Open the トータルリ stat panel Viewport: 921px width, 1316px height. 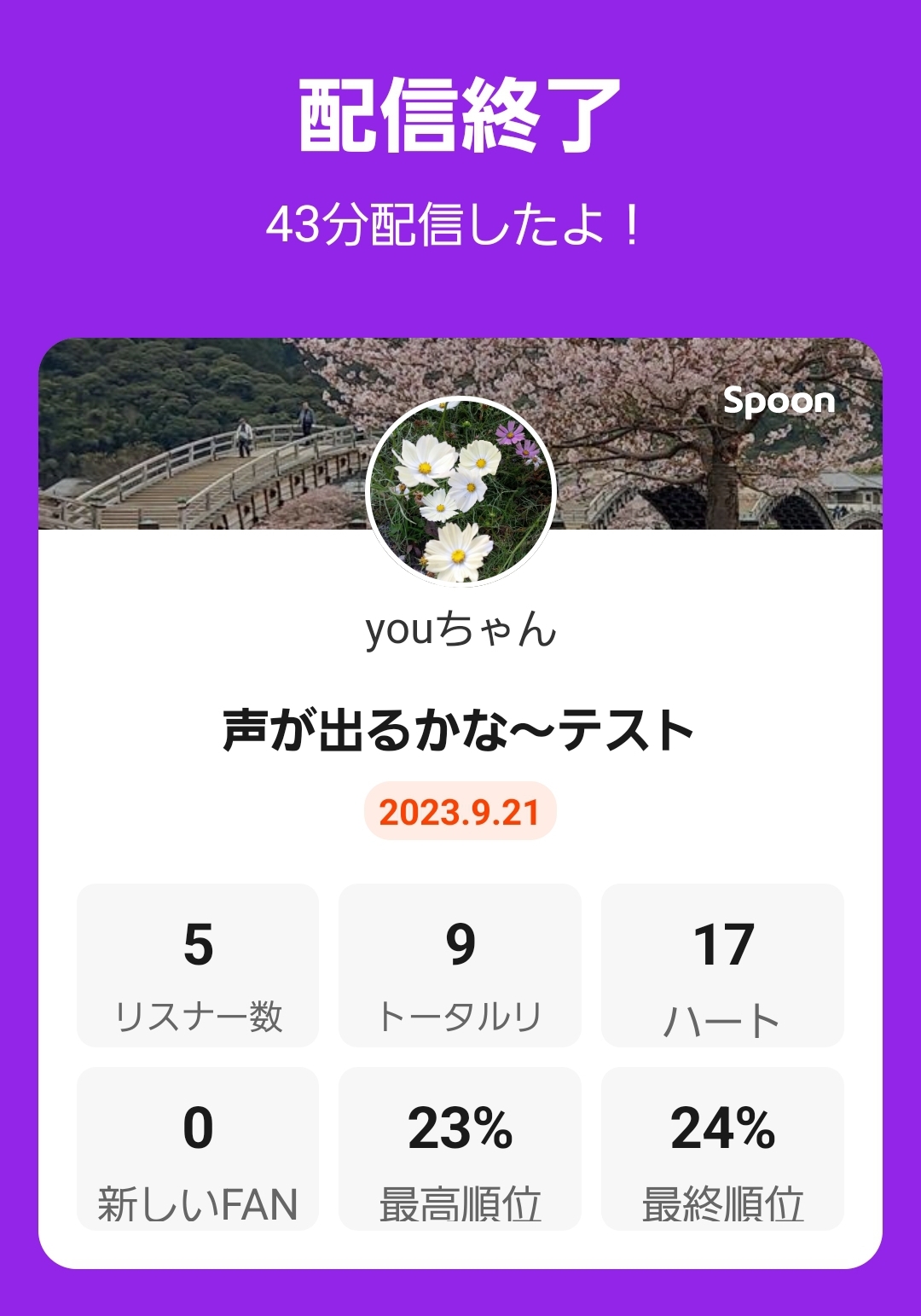pyautogui.click(x=459, y=966)
